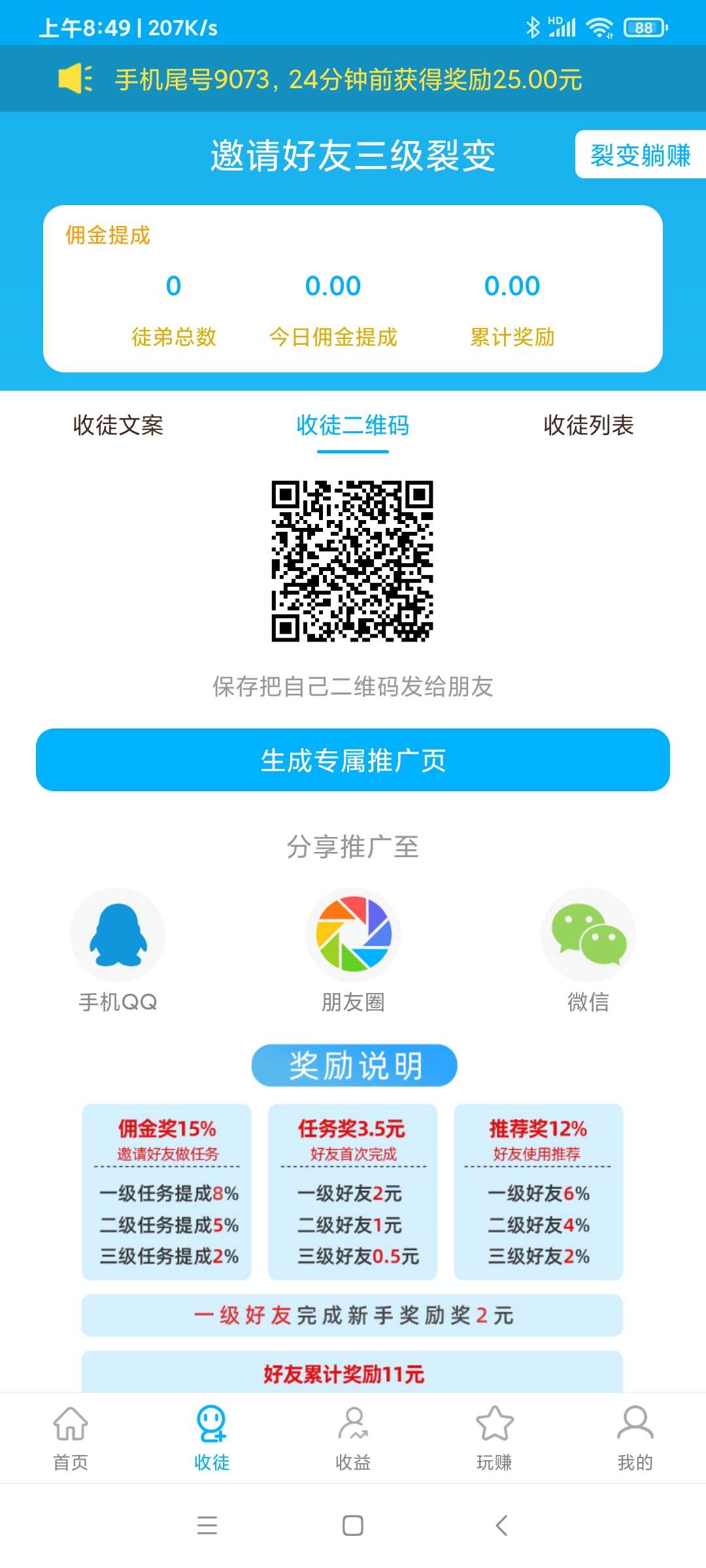
Task: Switch to the 收徒文案 tab
Action: click(x=118, y=425)
